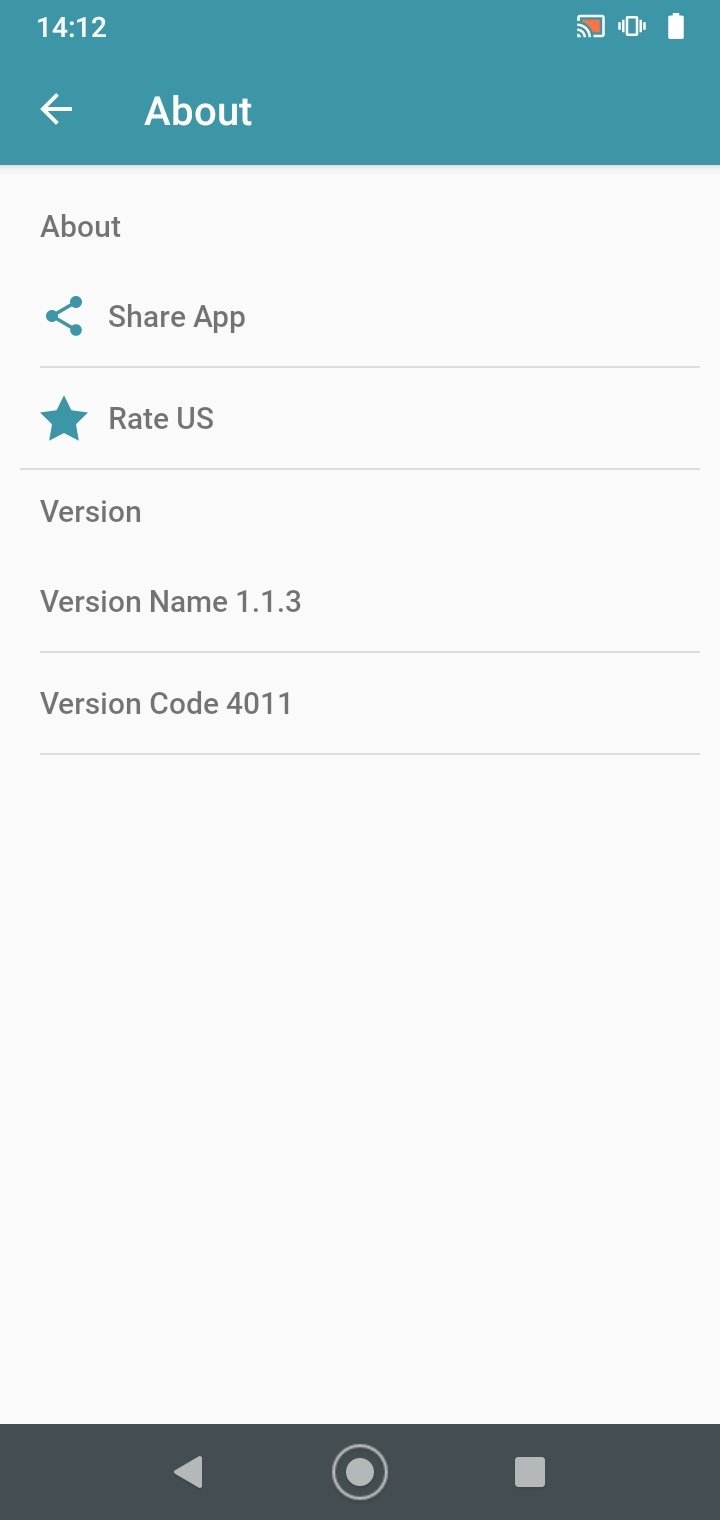Go back using the app bar arrow

56,110
